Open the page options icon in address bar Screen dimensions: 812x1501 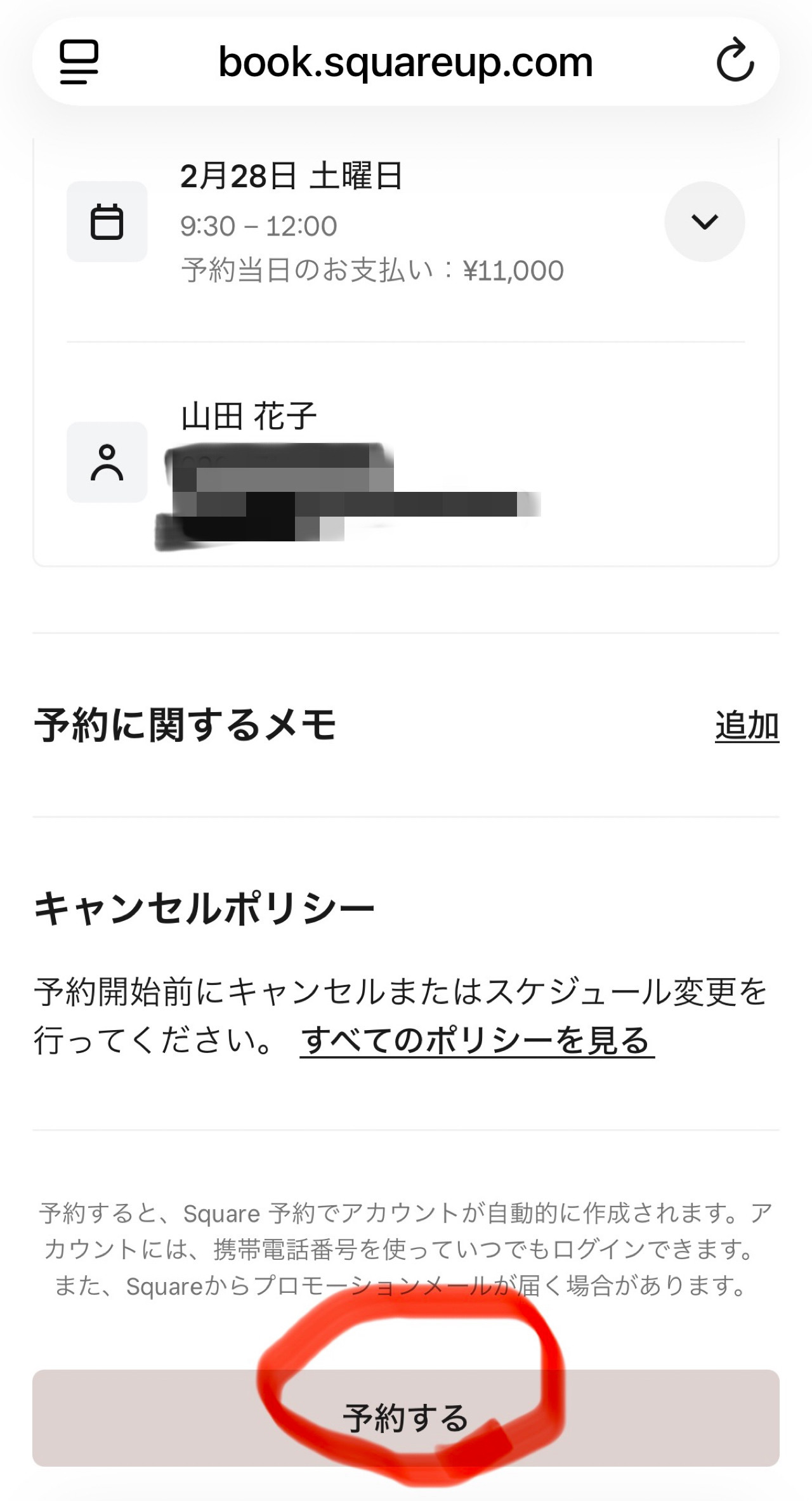pos(79,62)
